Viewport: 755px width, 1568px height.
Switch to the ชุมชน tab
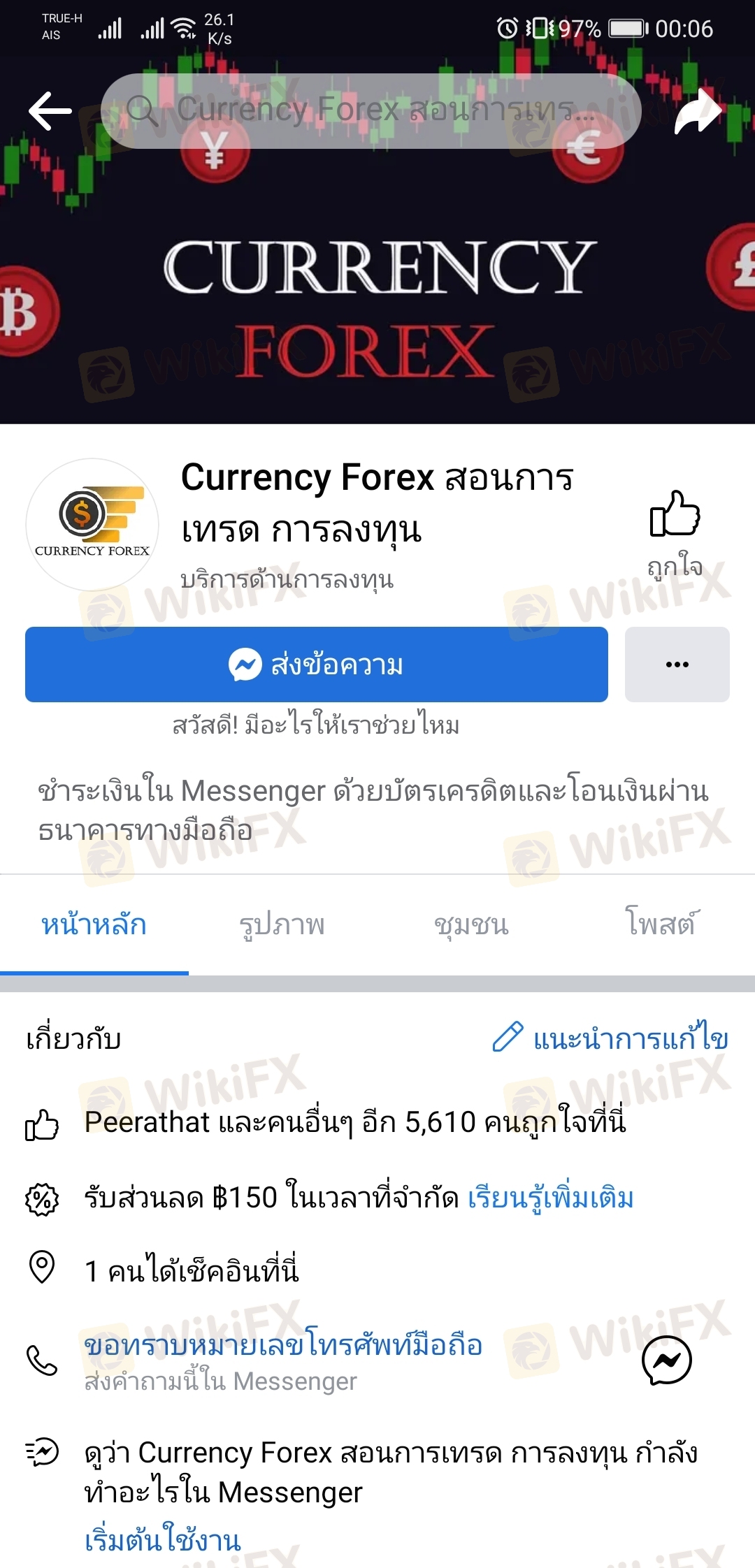pyautogui.click(x=471, y=924)
